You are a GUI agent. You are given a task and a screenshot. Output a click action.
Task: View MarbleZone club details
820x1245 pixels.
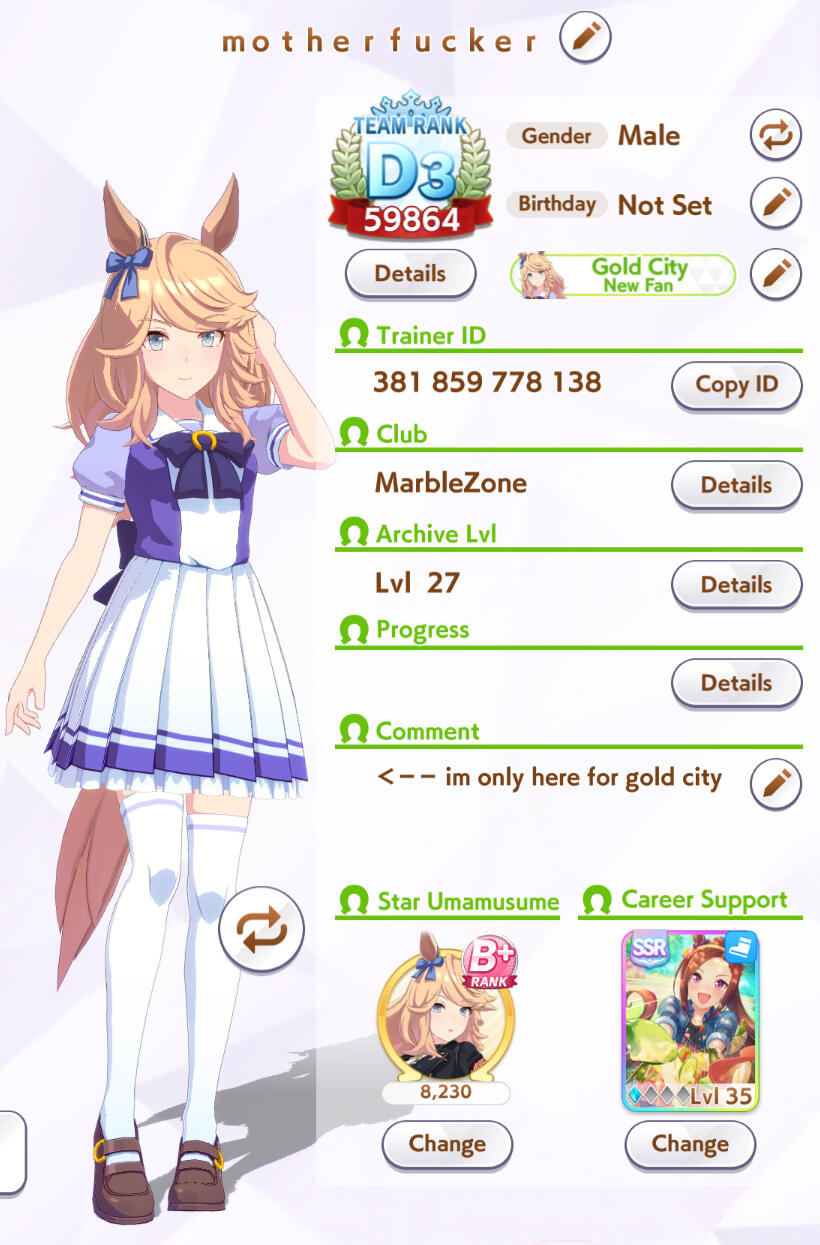(736, 485)
